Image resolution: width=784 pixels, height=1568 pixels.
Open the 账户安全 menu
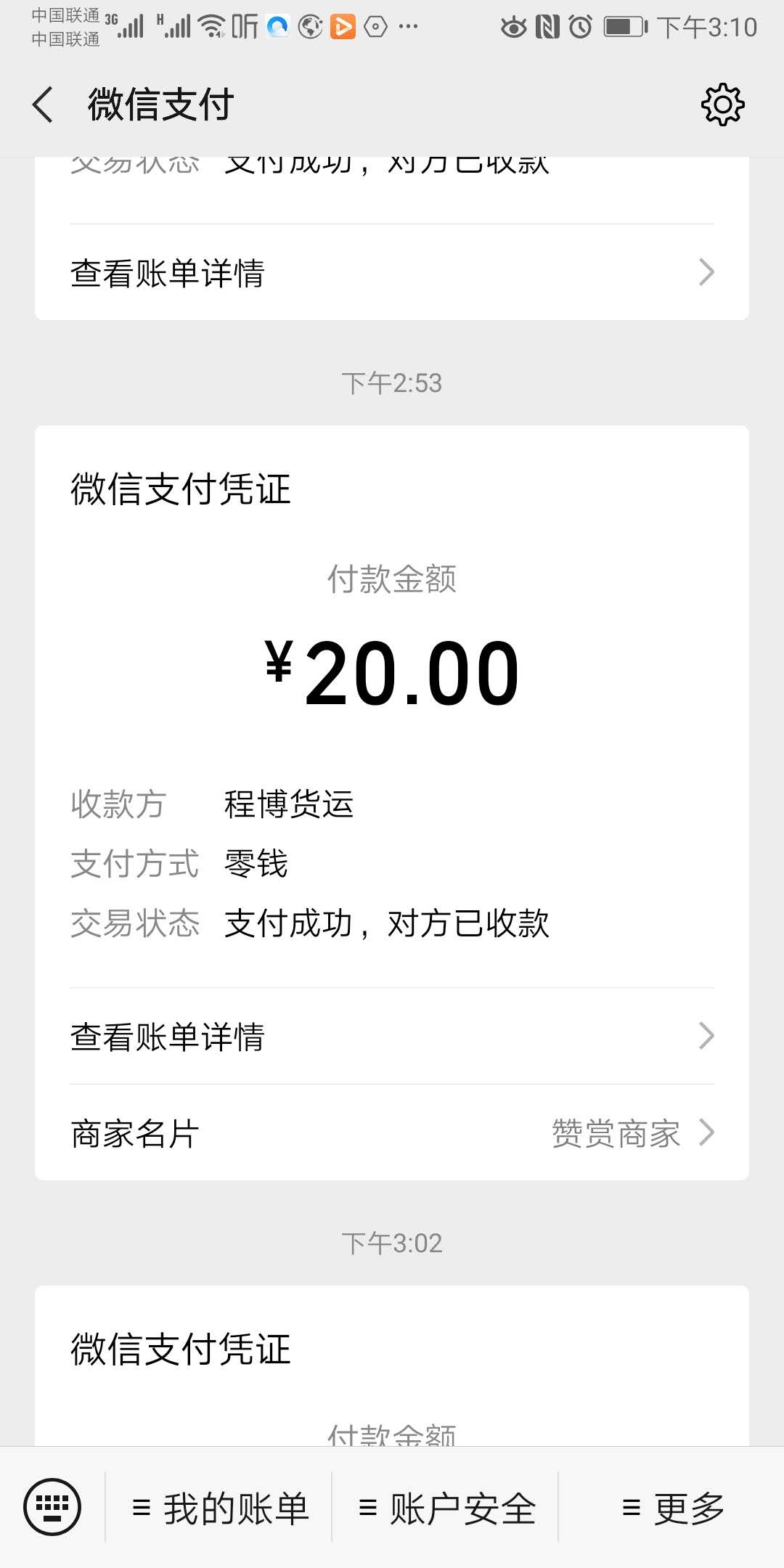coord(447,1508)
